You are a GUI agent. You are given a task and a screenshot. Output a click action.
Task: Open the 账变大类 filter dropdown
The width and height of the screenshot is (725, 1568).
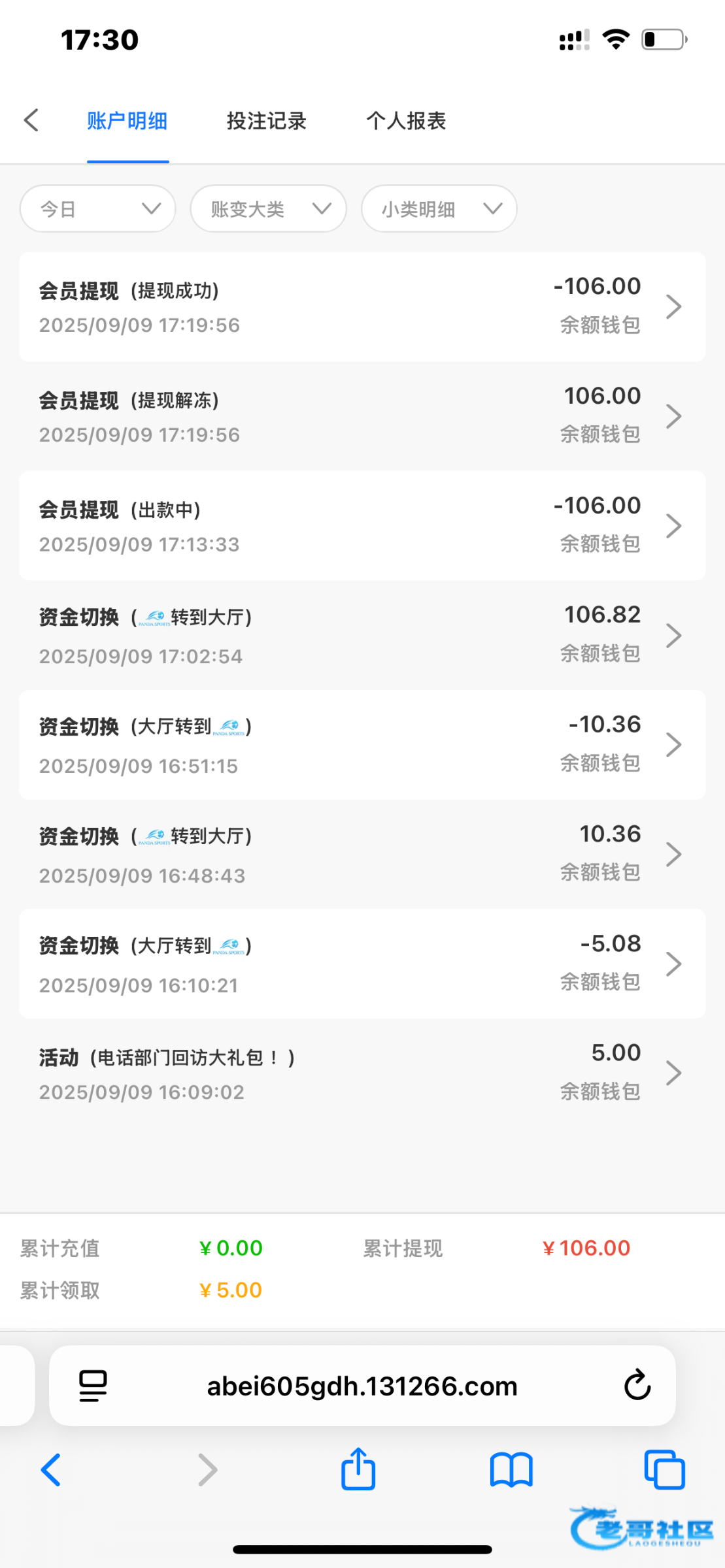(x=268, y=209)
